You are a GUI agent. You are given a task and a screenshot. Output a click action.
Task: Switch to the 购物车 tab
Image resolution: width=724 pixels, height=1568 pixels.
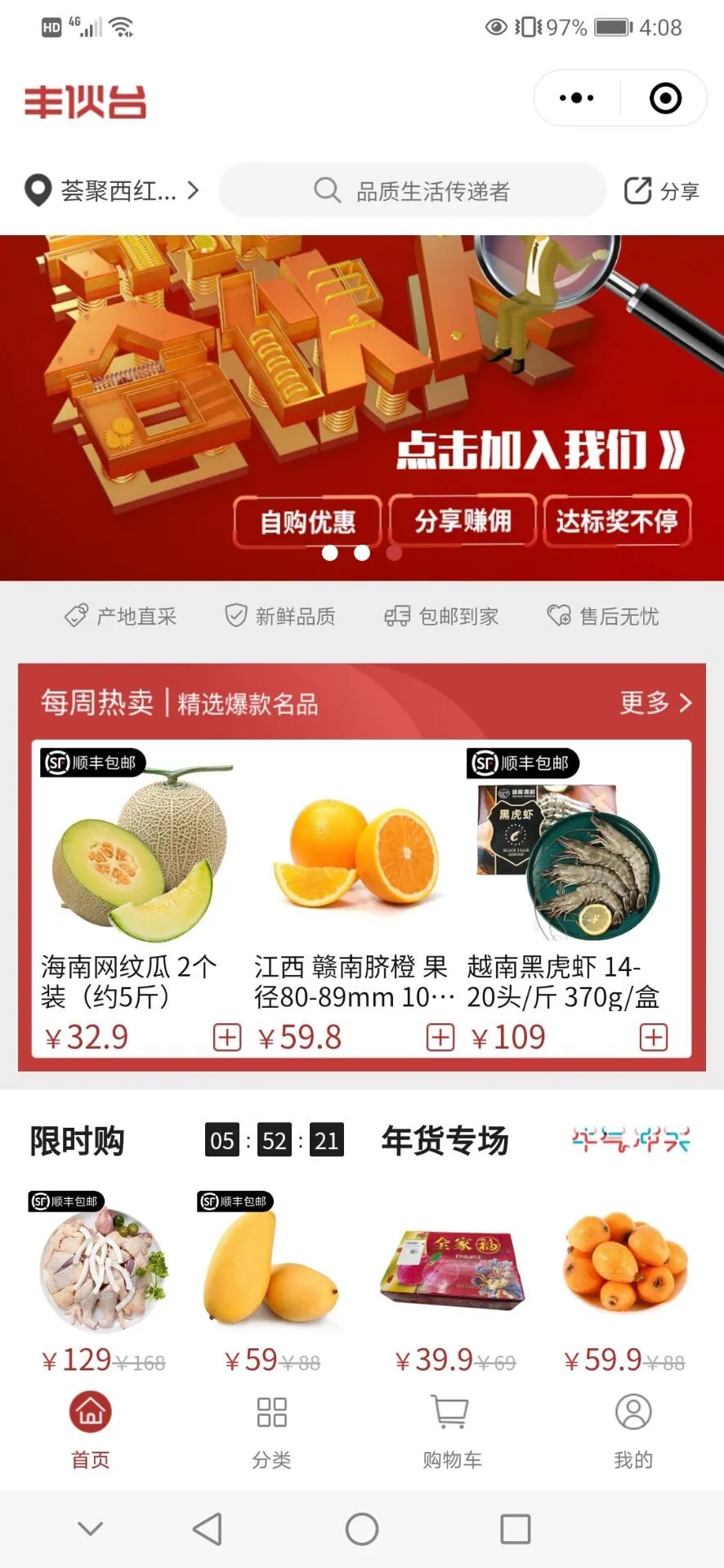pos(452,1429)
